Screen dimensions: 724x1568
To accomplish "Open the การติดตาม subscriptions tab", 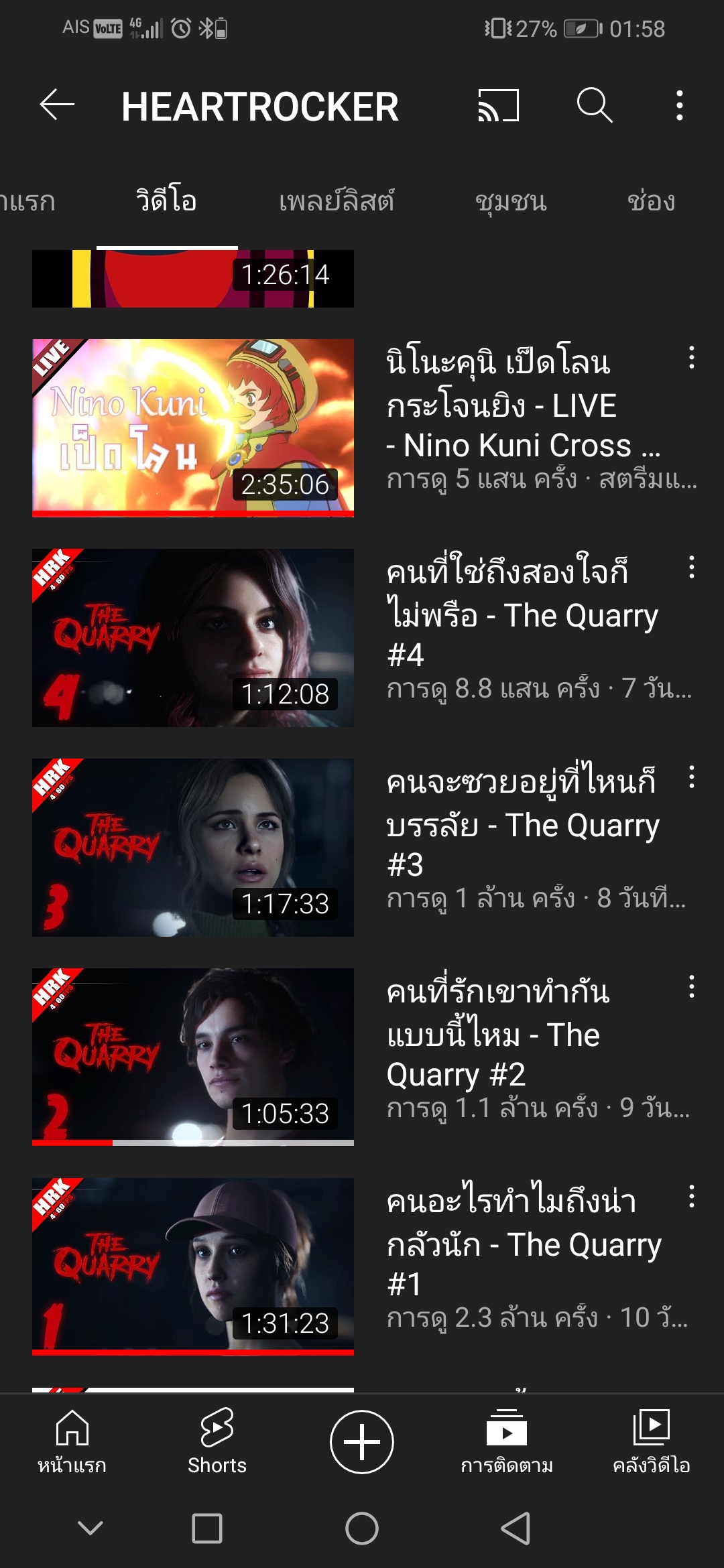I will click(x=507, y=1442).
